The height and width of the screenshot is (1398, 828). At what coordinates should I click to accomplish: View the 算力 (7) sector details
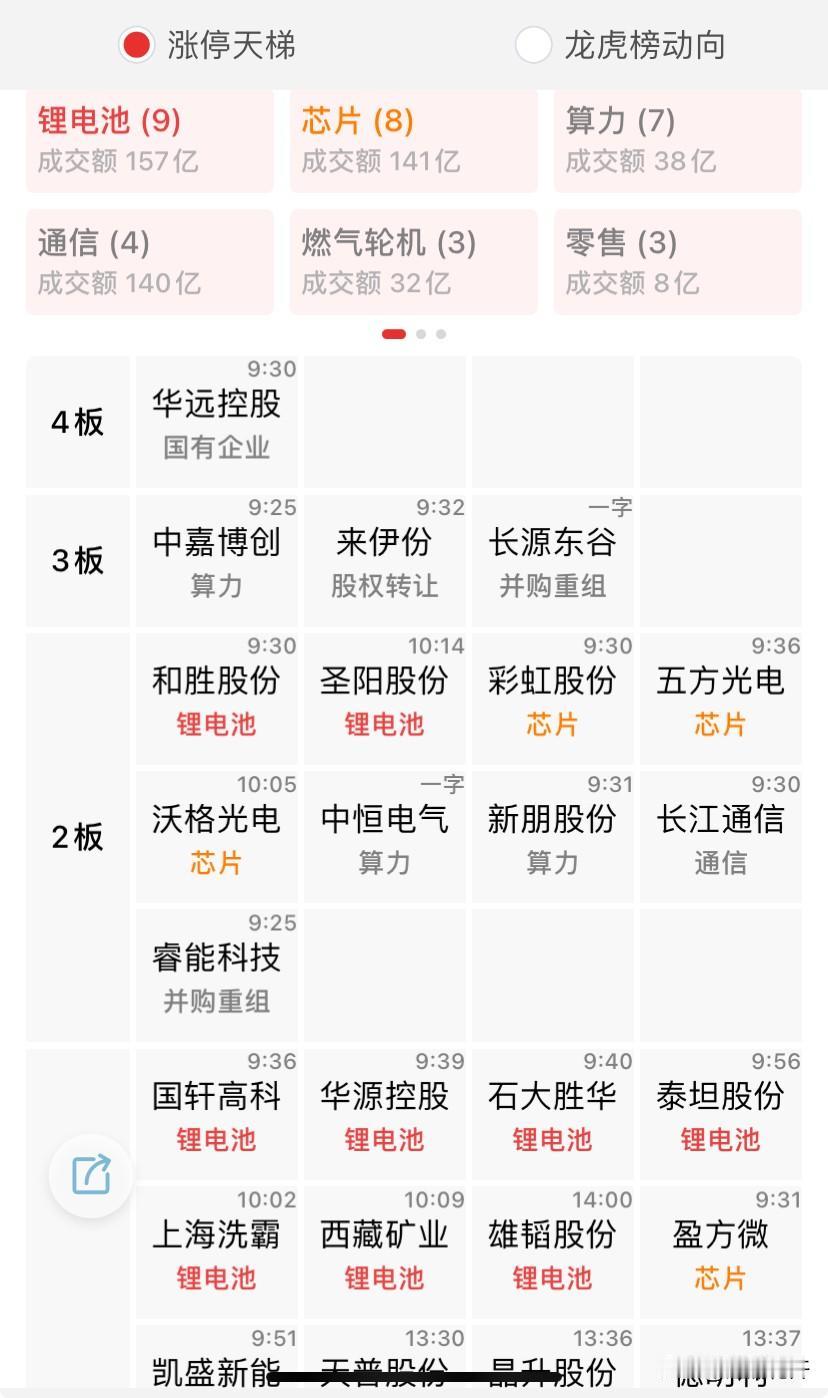(x=677, y=140)
